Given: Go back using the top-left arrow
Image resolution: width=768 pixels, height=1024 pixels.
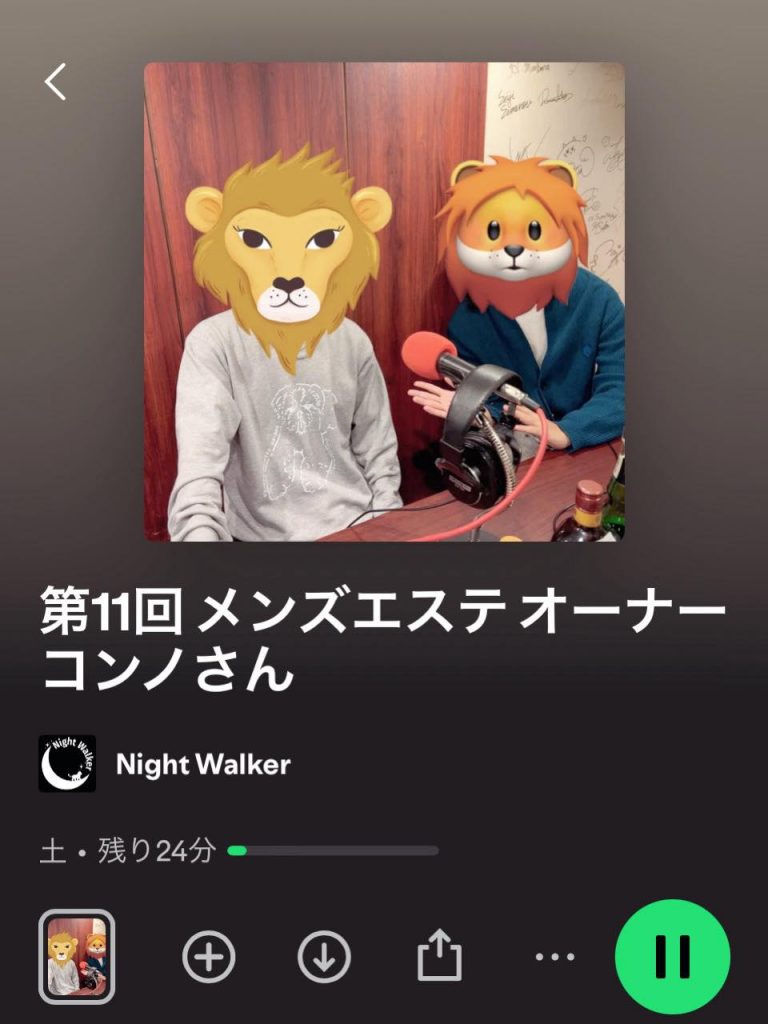Looking at the screenshot, I should (55, 82).
